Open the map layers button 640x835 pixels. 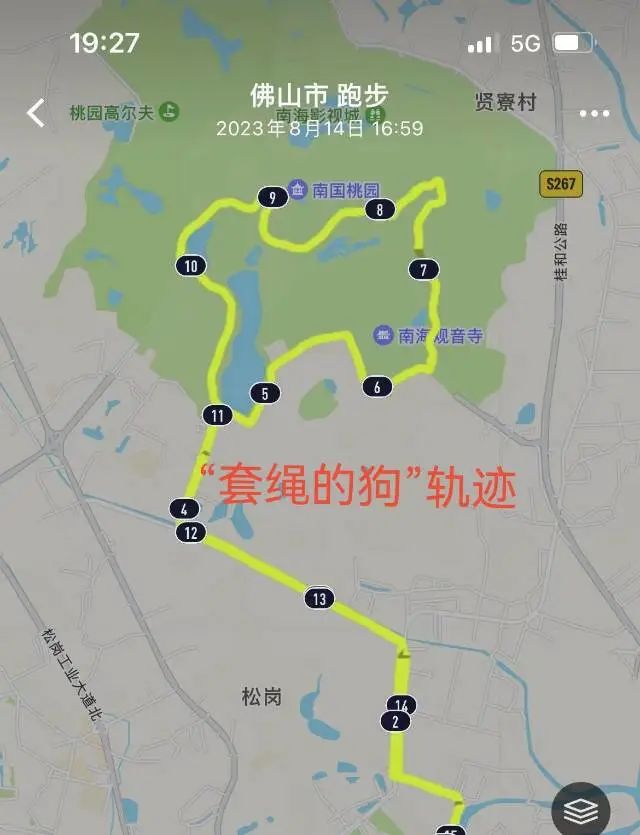(x=581, y=807)
